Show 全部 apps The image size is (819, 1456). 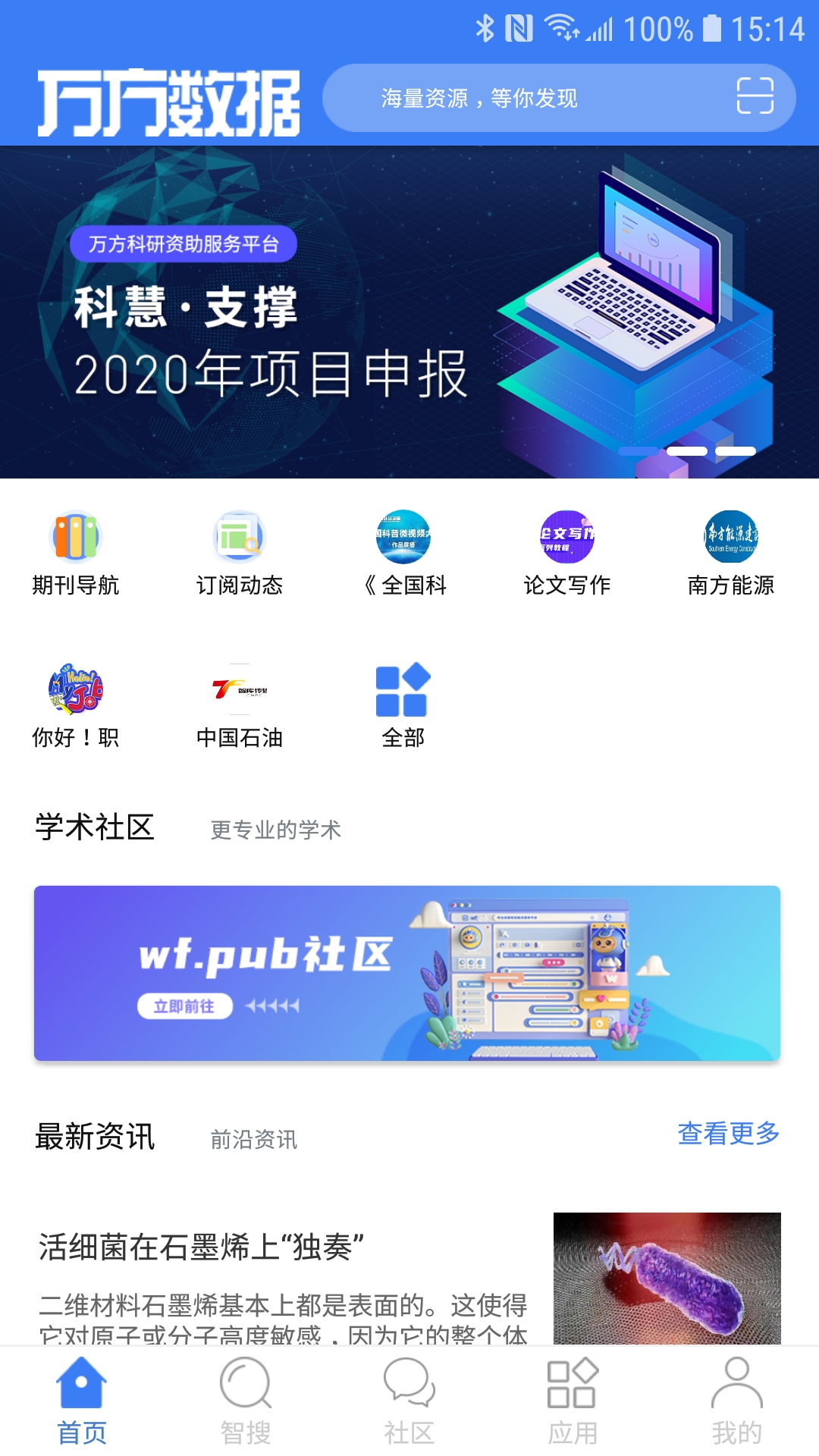[403, 706]
